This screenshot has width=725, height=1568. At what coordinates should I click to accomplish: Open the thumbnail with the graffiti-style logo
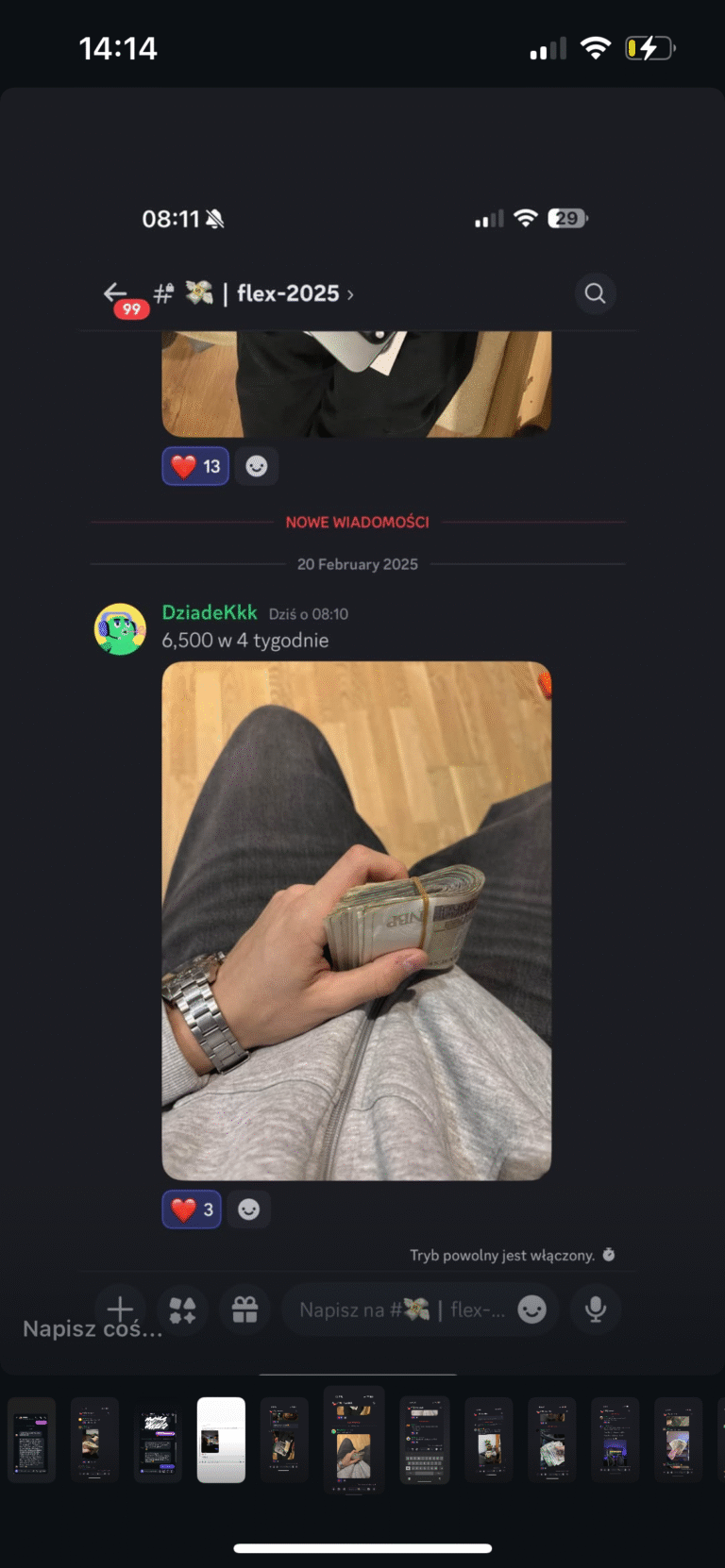[x=158, y=1440]
